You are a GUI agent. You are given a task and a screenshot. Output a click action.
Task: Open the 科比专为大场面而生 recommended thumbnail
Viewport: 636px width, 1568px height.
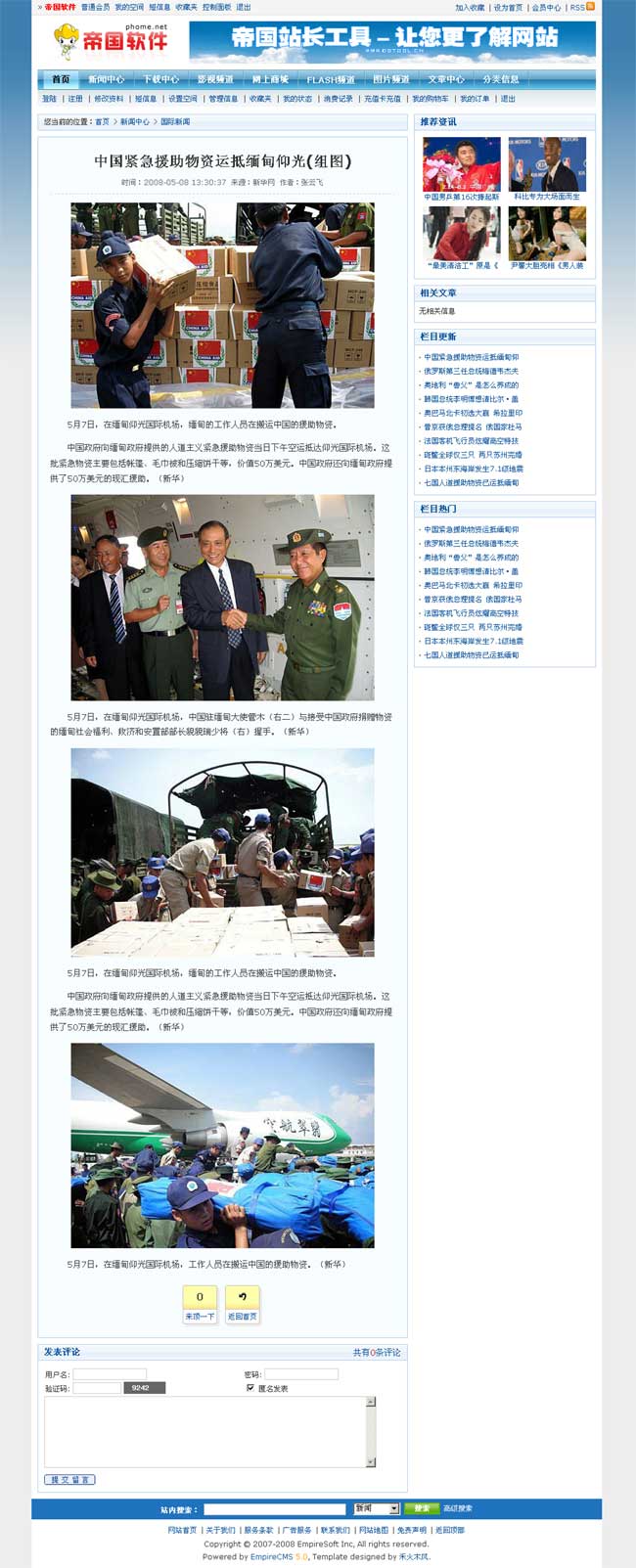[547, 164]
